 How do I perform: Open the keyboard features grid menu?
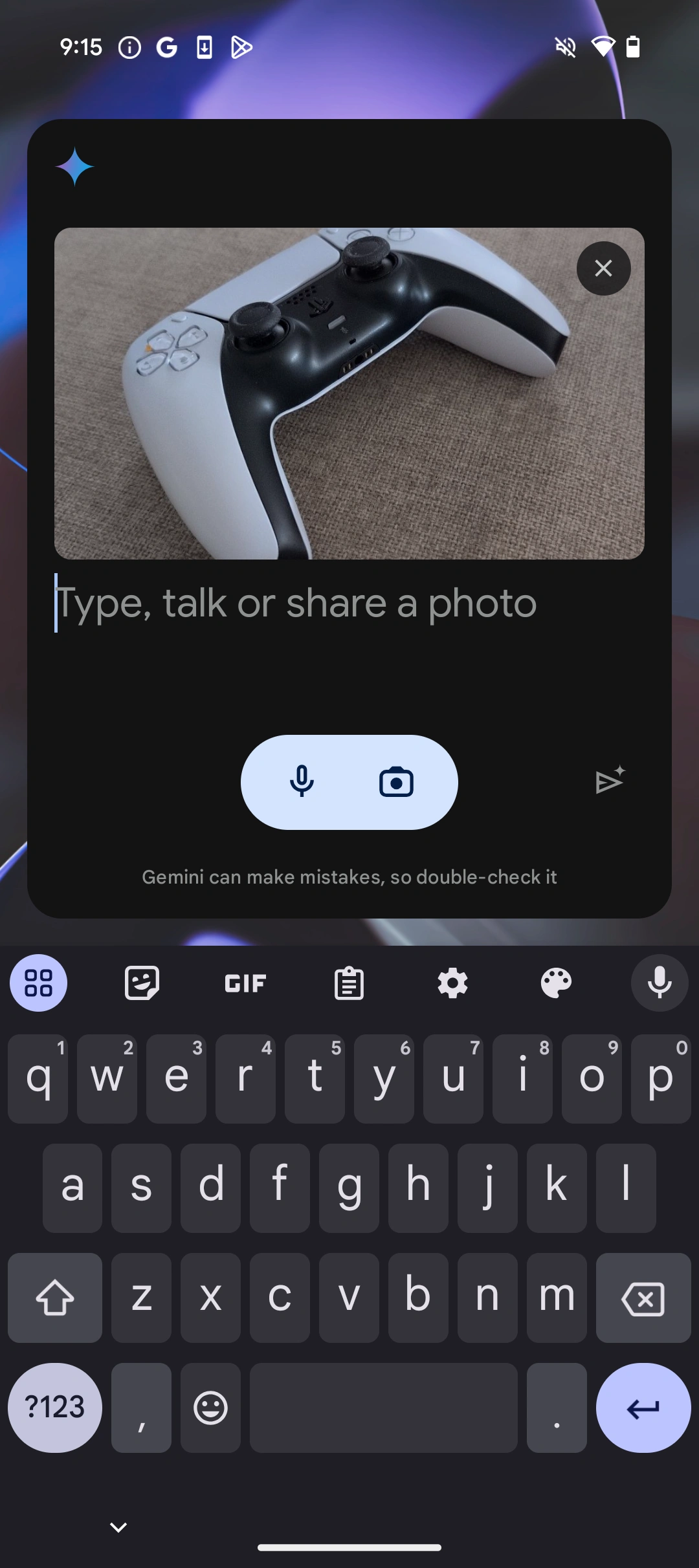point(38,983)
